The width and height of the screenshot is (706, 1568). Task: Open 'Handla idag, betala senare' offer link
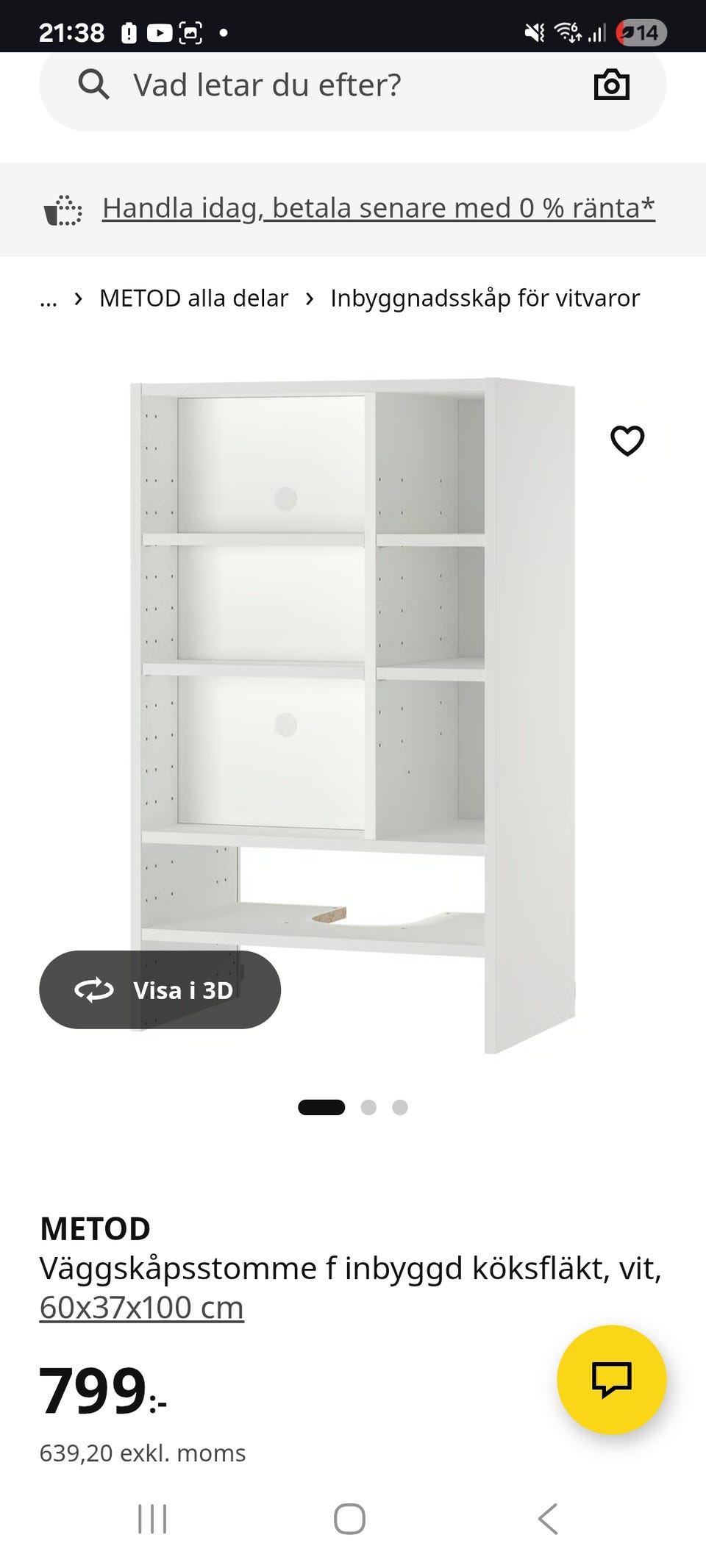pos(377,208)
